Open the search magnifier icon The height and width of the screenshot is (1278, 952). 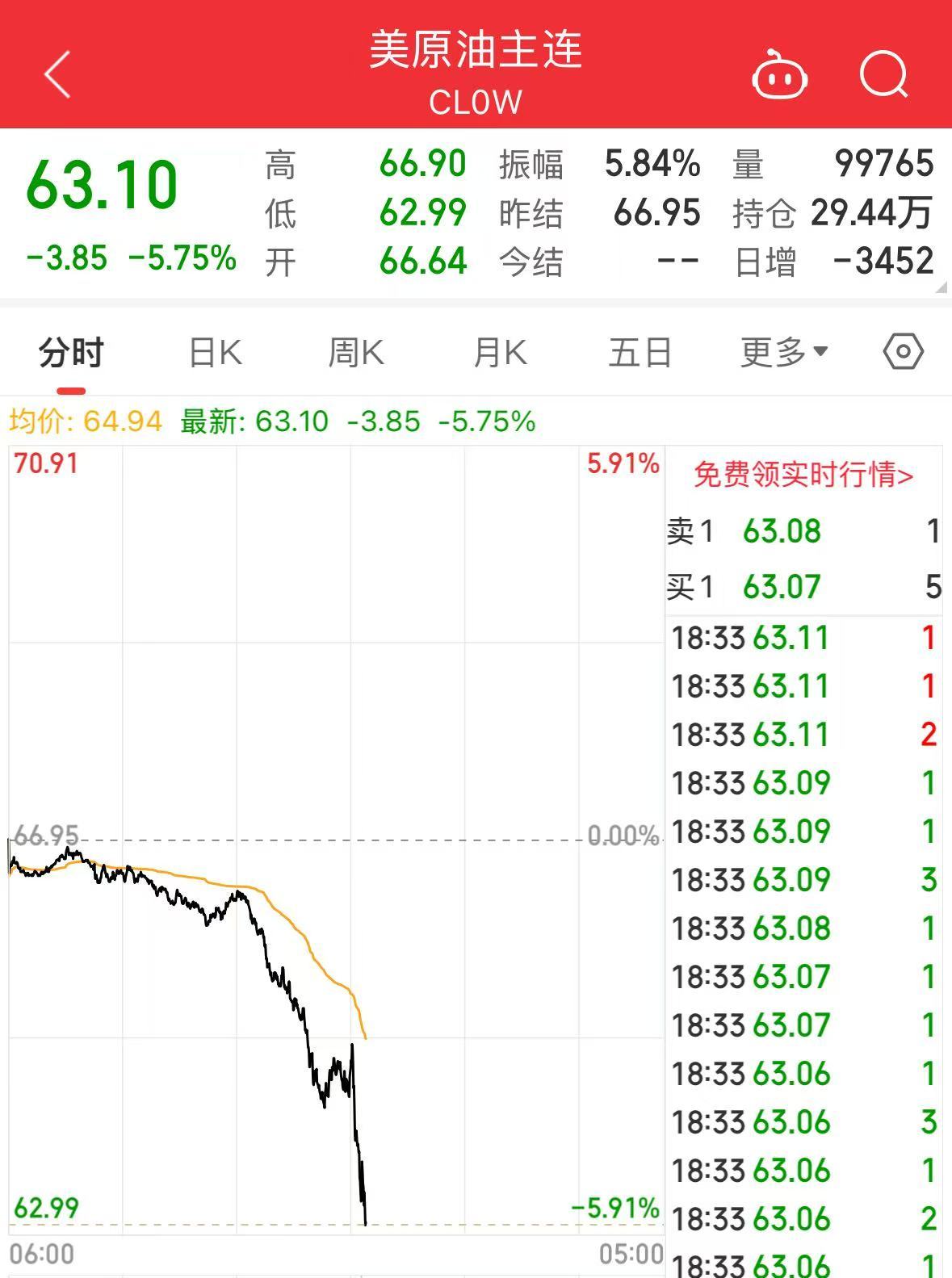(x=883, y=74)
